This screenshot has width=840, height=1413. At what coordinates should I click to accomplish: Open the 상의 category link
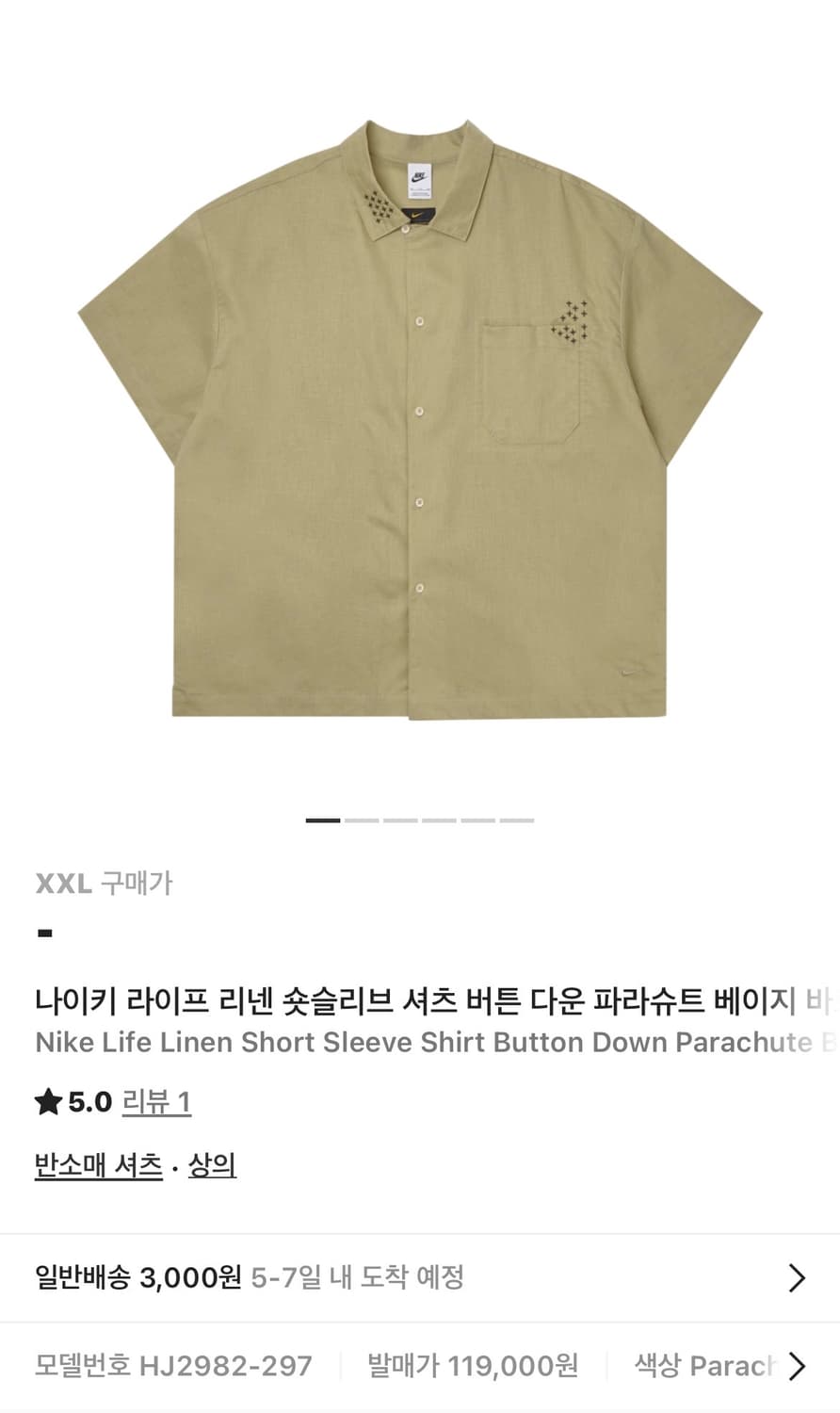(x=212, y=1165)
